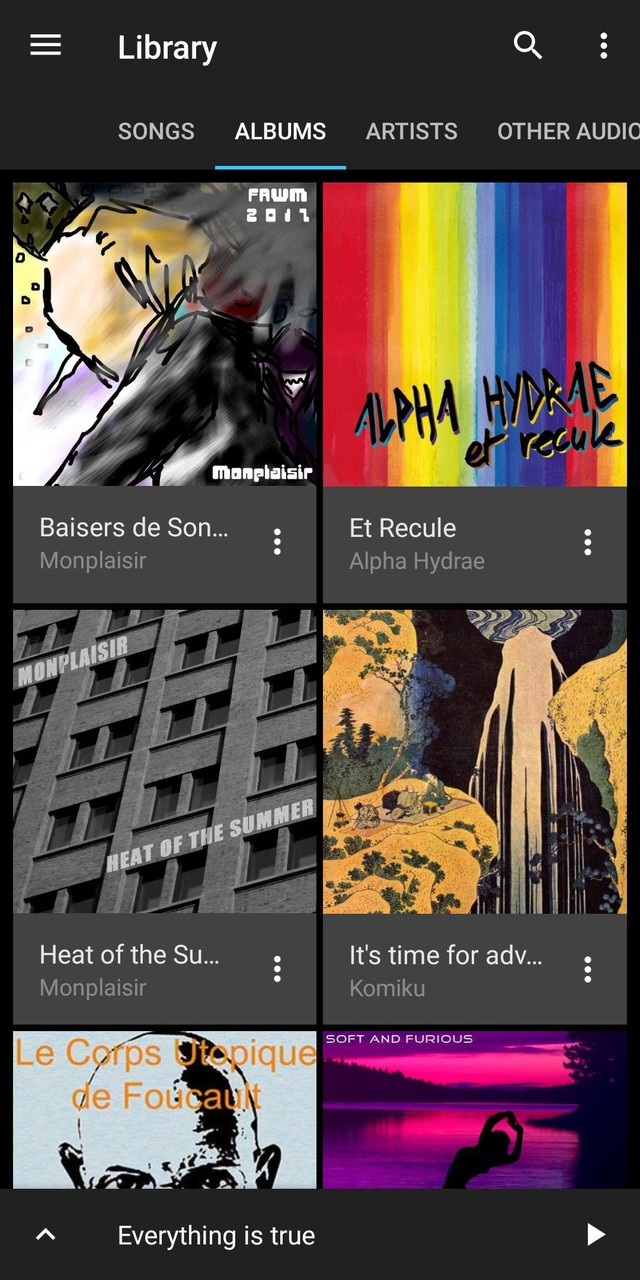The image size is (640, 1280).
Task: Open the Le Corps Utopique de Foucault album
Action: click(165, 1110)
